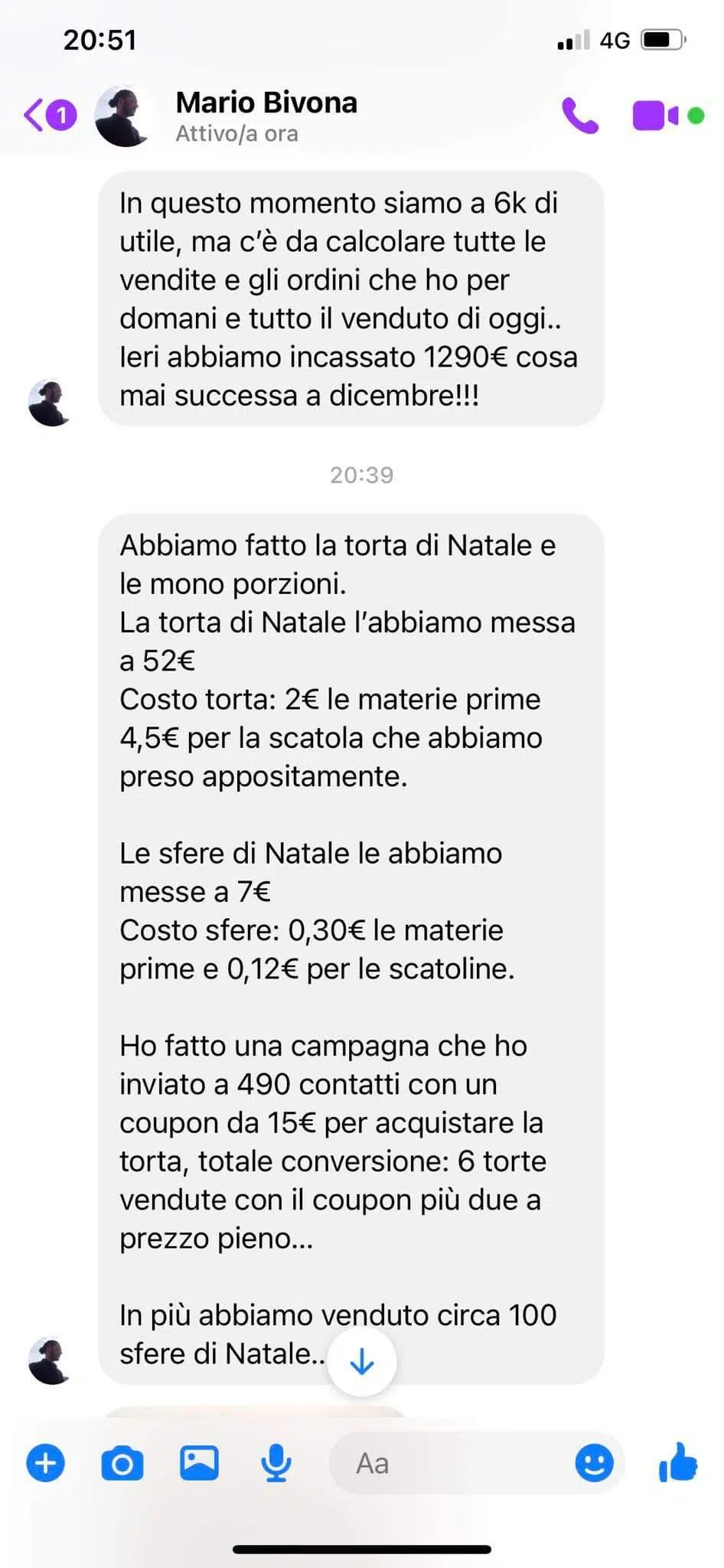Open the emoji picker
Screen dimensions: 724x1568
[x=594, y=1463]
